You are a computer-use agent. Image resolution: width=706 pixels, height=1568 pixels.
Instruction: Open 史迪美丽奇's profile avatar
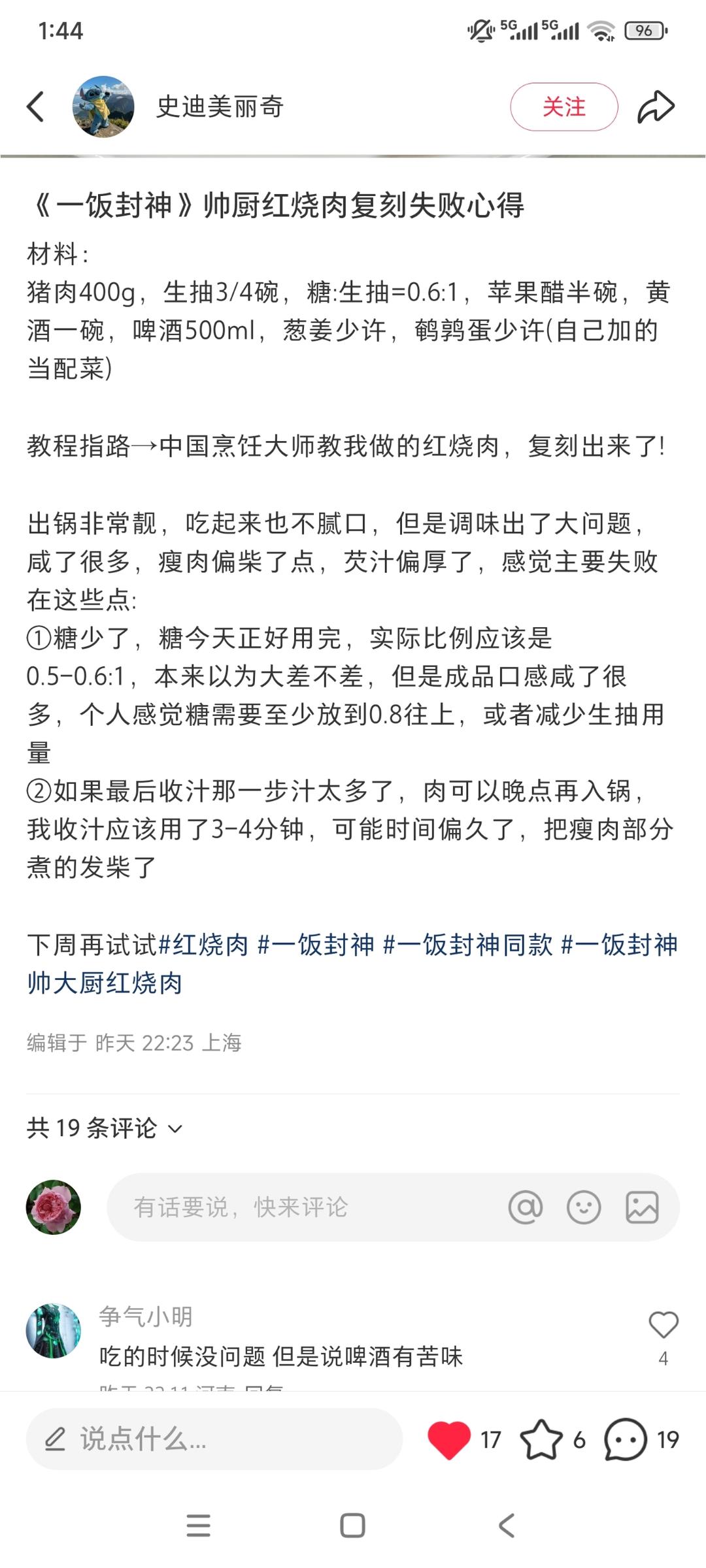coord(103,106)
